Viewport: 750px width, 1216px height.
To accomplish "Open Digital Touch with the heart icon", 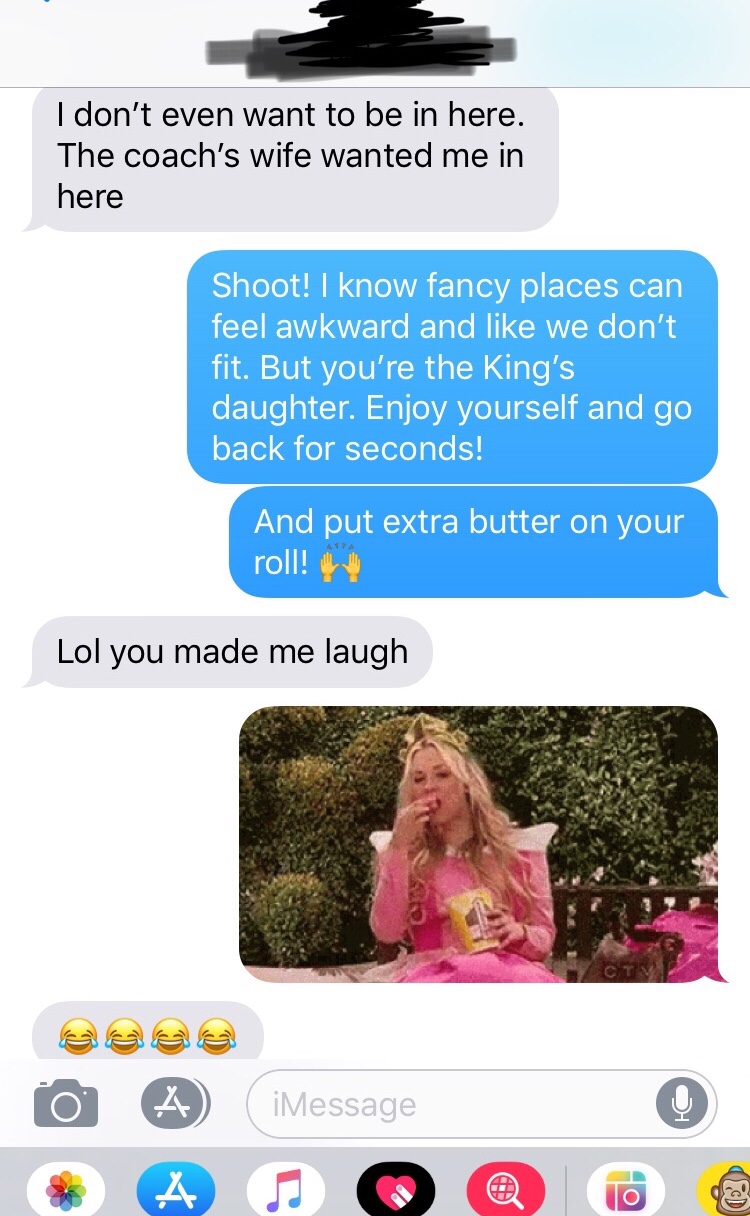I will [x=396, y=1190].
